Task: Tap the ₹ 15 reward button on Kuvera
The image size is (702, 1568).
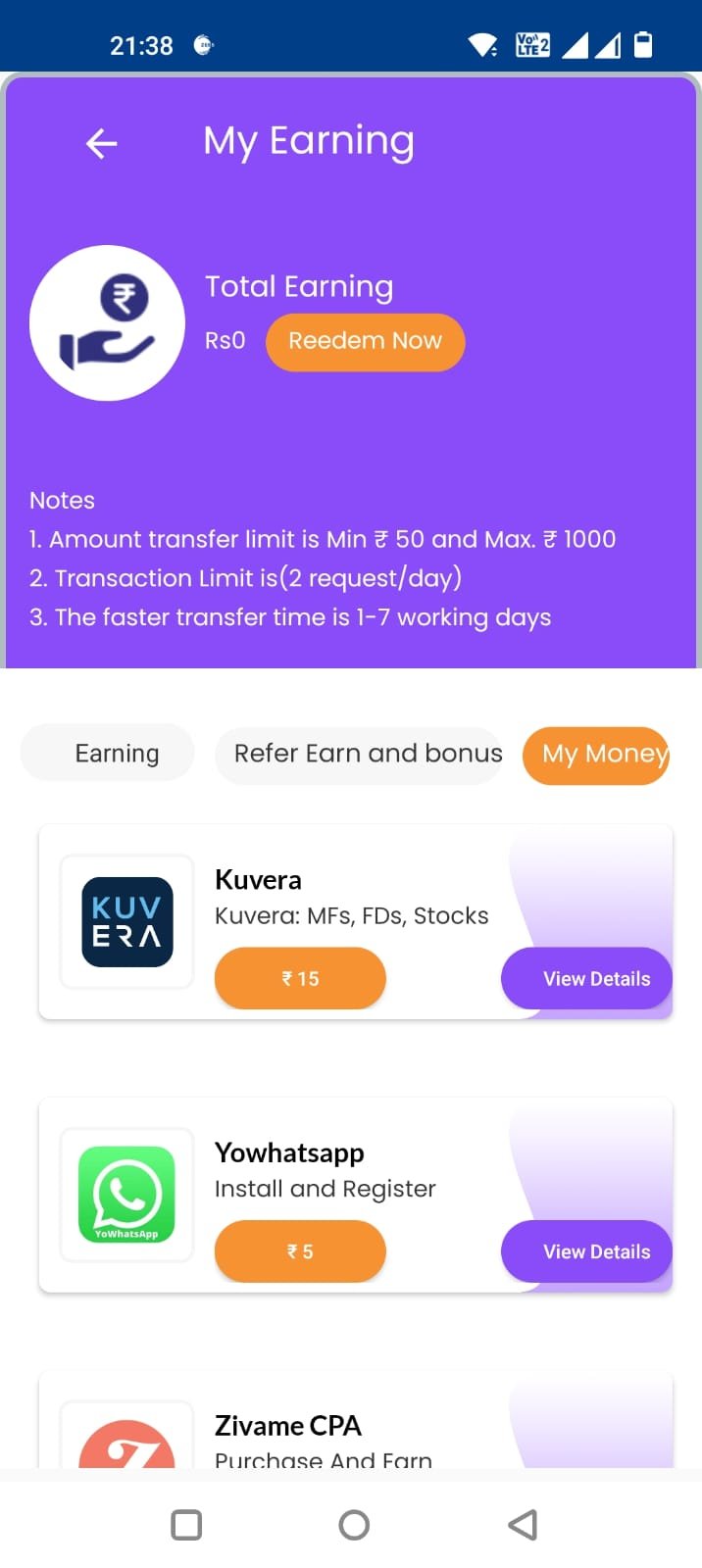Action: [300, 978]
